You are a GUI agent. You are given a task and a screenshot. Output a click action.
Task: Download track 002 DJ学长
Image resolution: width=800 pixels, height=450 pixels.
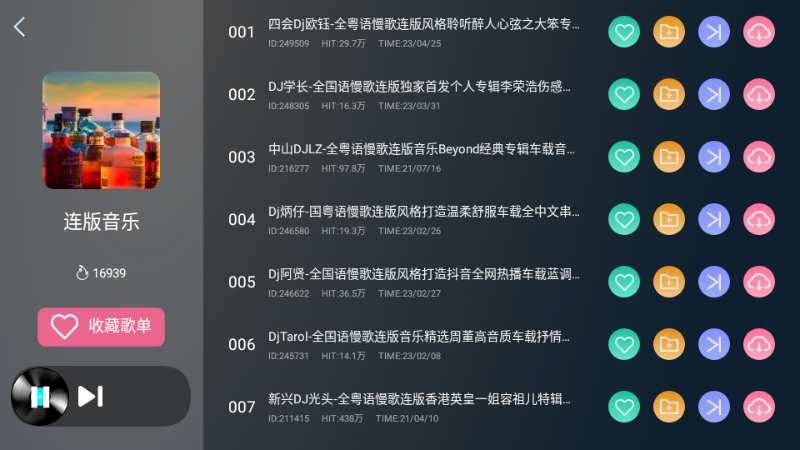759,95
